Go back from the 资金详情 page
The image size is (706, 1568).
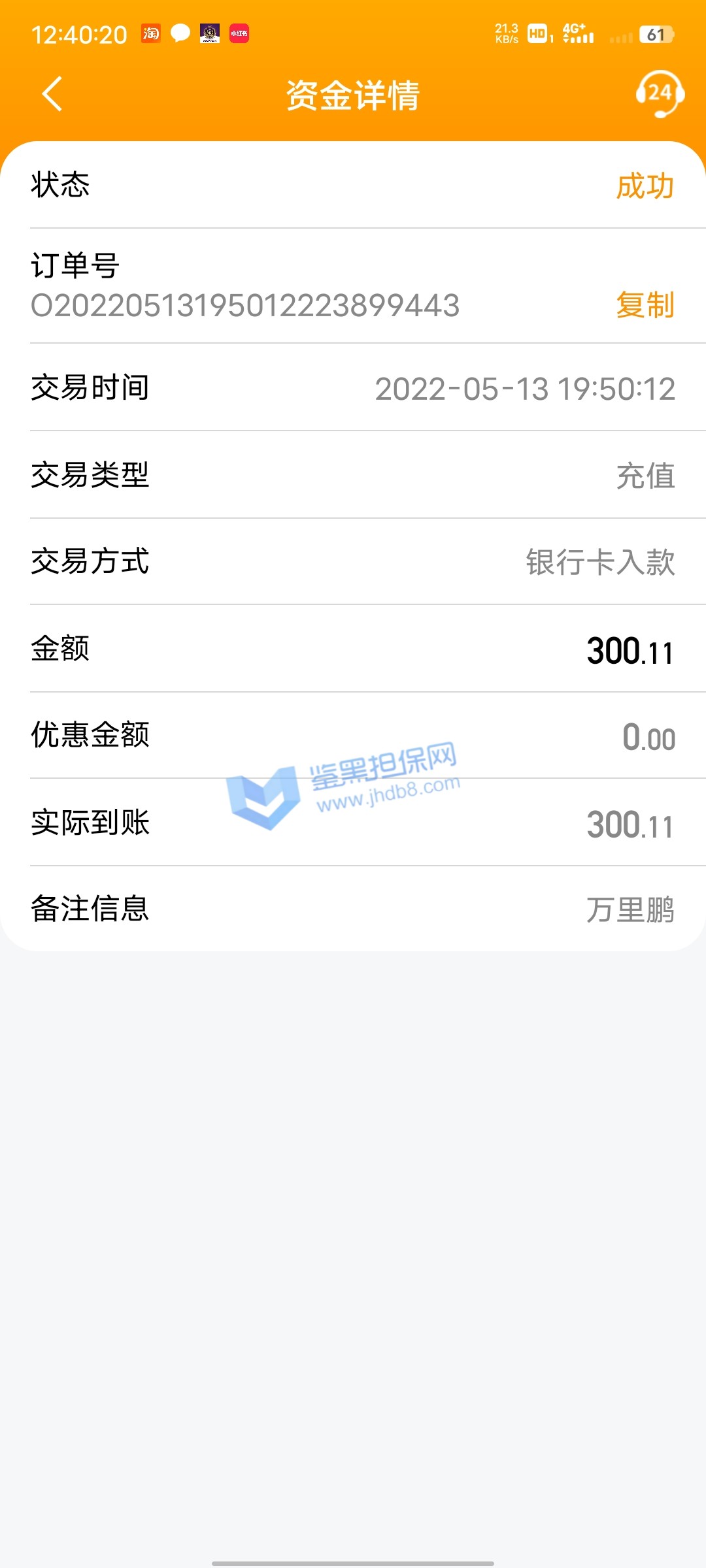[52, 94]
